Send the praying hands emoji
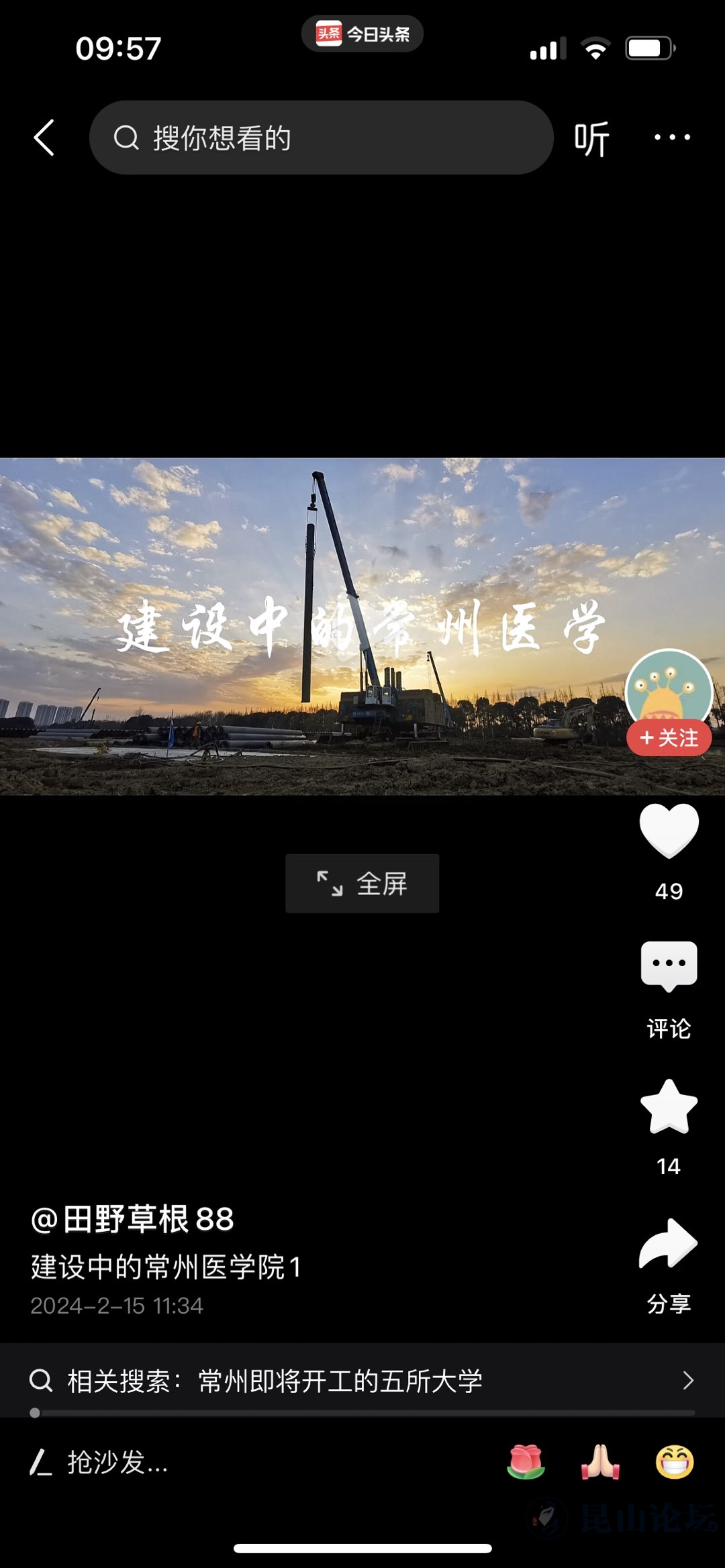The width and height of the screenshot is (725, 1568). point(600,1463)
